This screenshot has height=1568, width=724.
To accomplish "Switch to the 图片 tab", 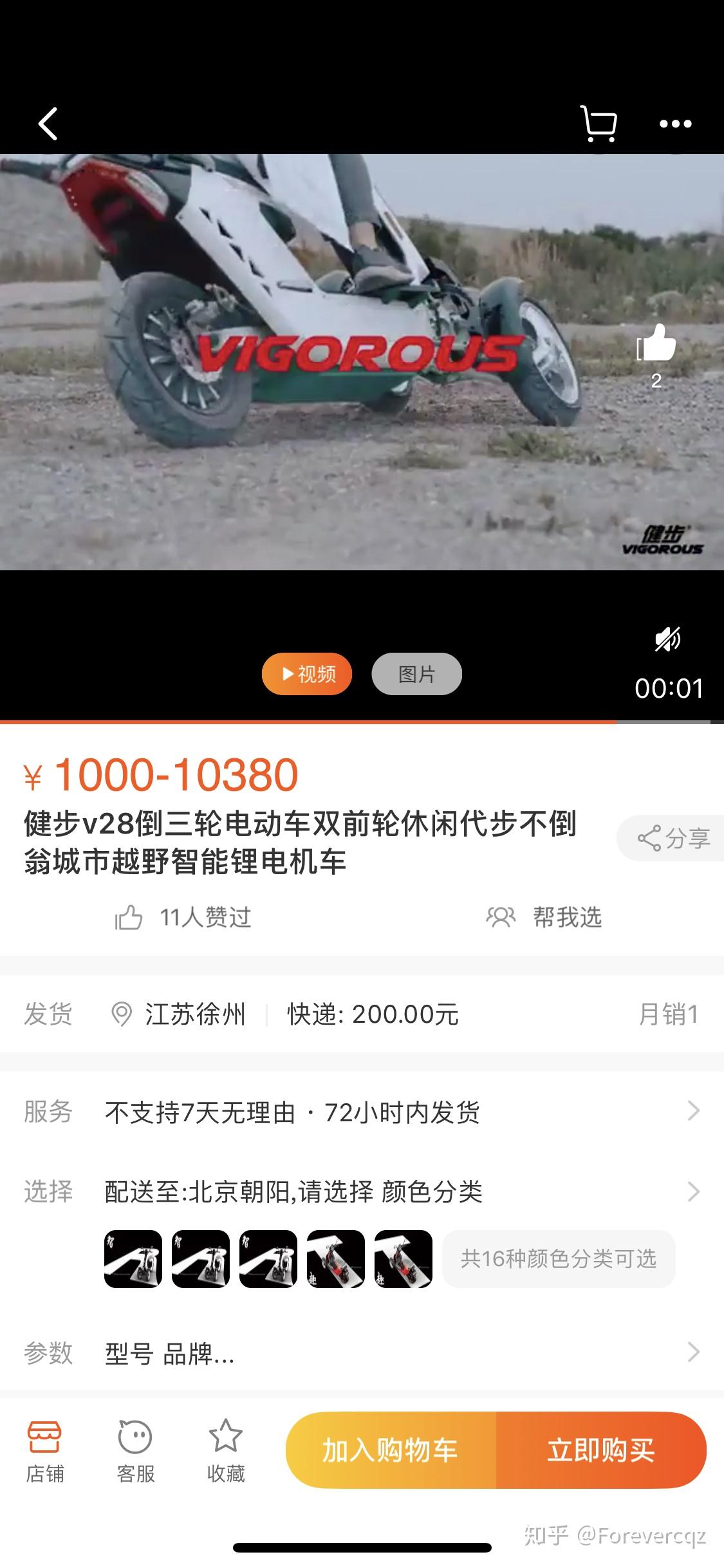I will tap(416, 674).
